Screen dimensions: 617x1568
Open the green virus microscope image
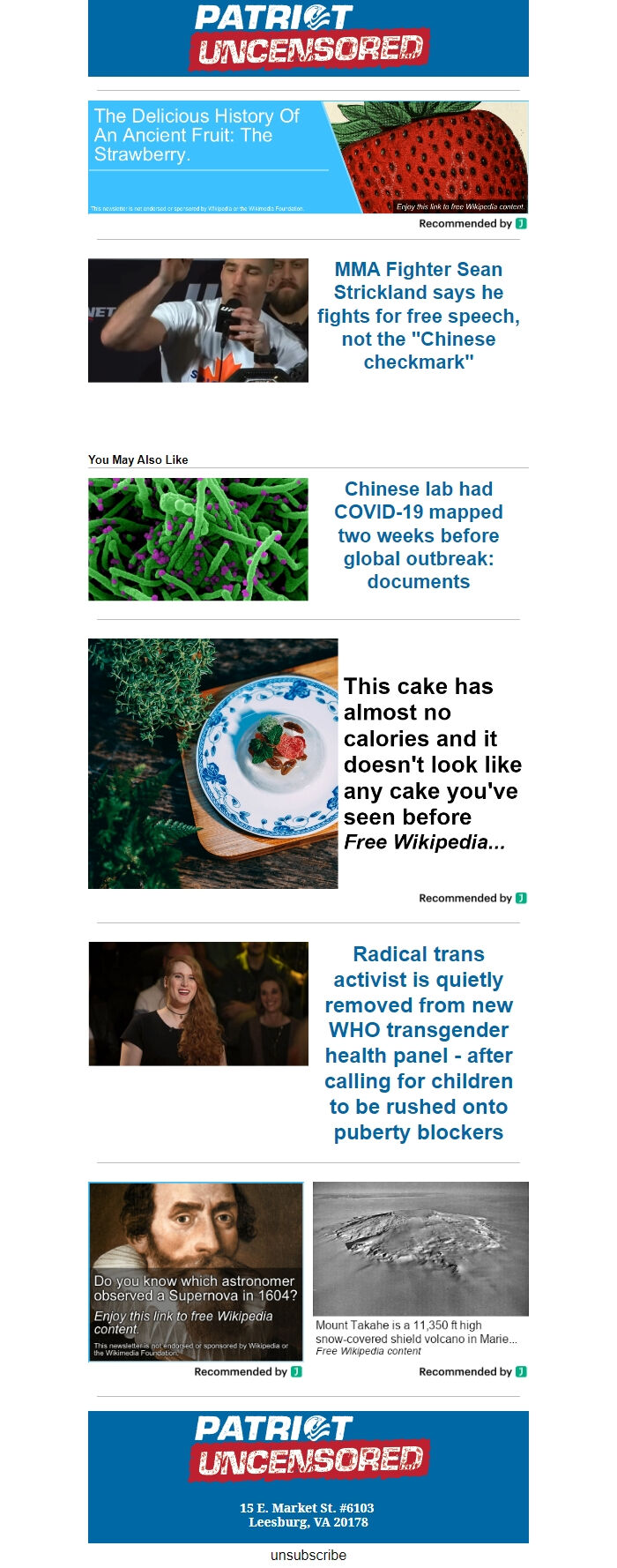pyautogui.click(x=198, y=539)
